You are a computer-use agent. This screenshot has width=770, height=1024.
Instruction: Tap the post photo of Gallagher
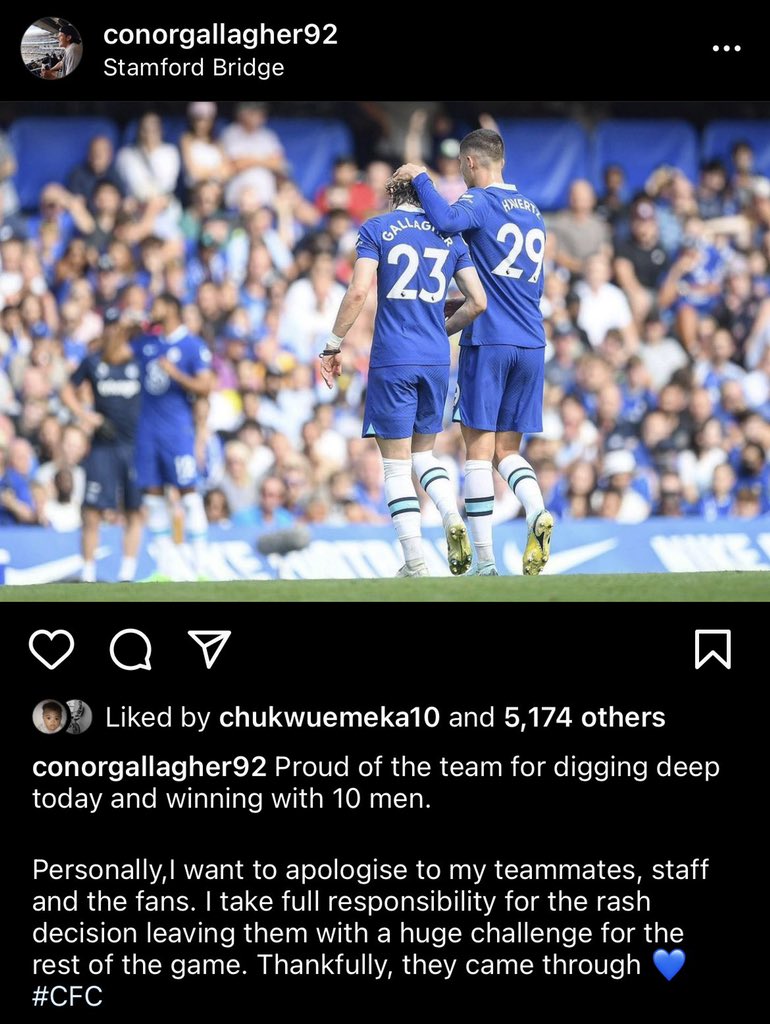385,351
